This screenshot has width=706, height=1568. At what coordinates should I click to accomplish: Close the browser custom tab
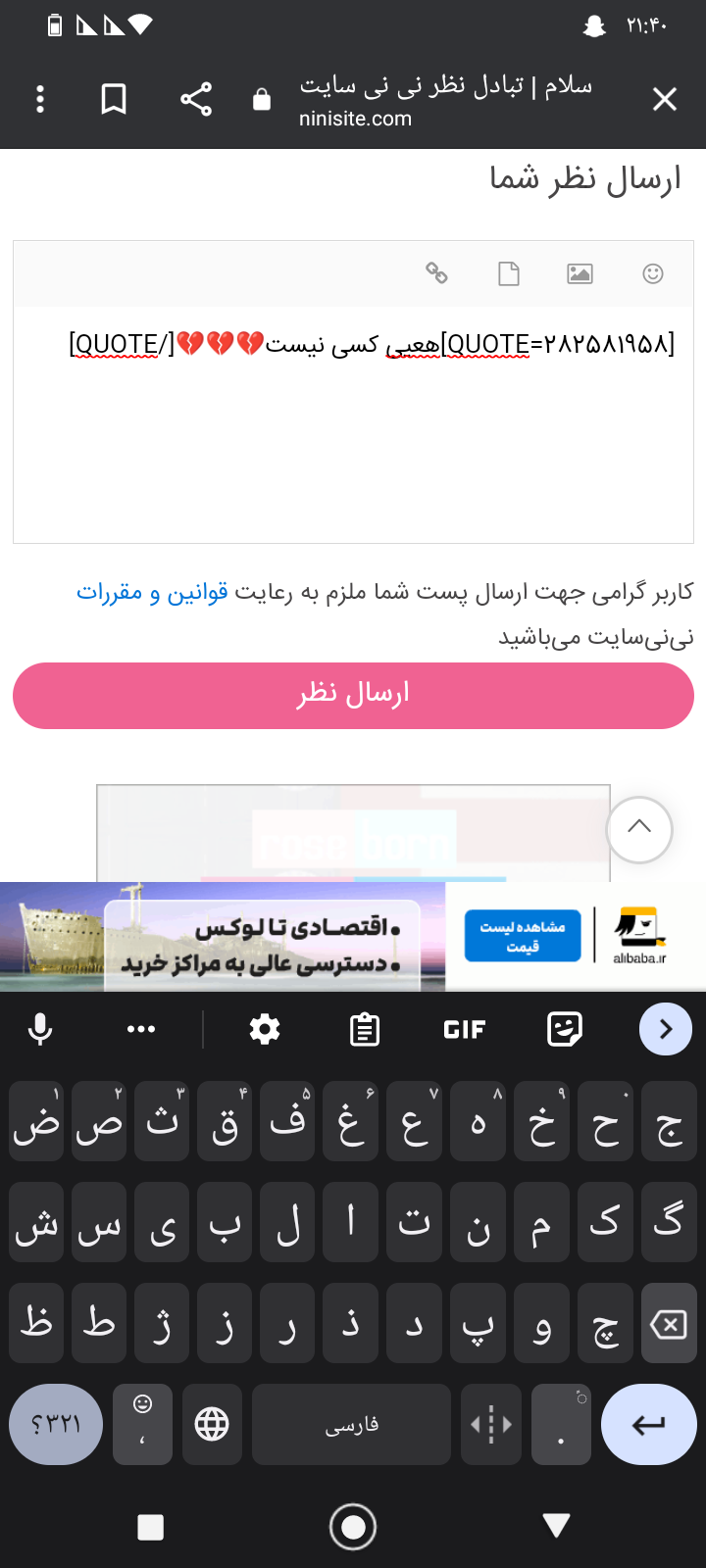click(x=665, y=99)
